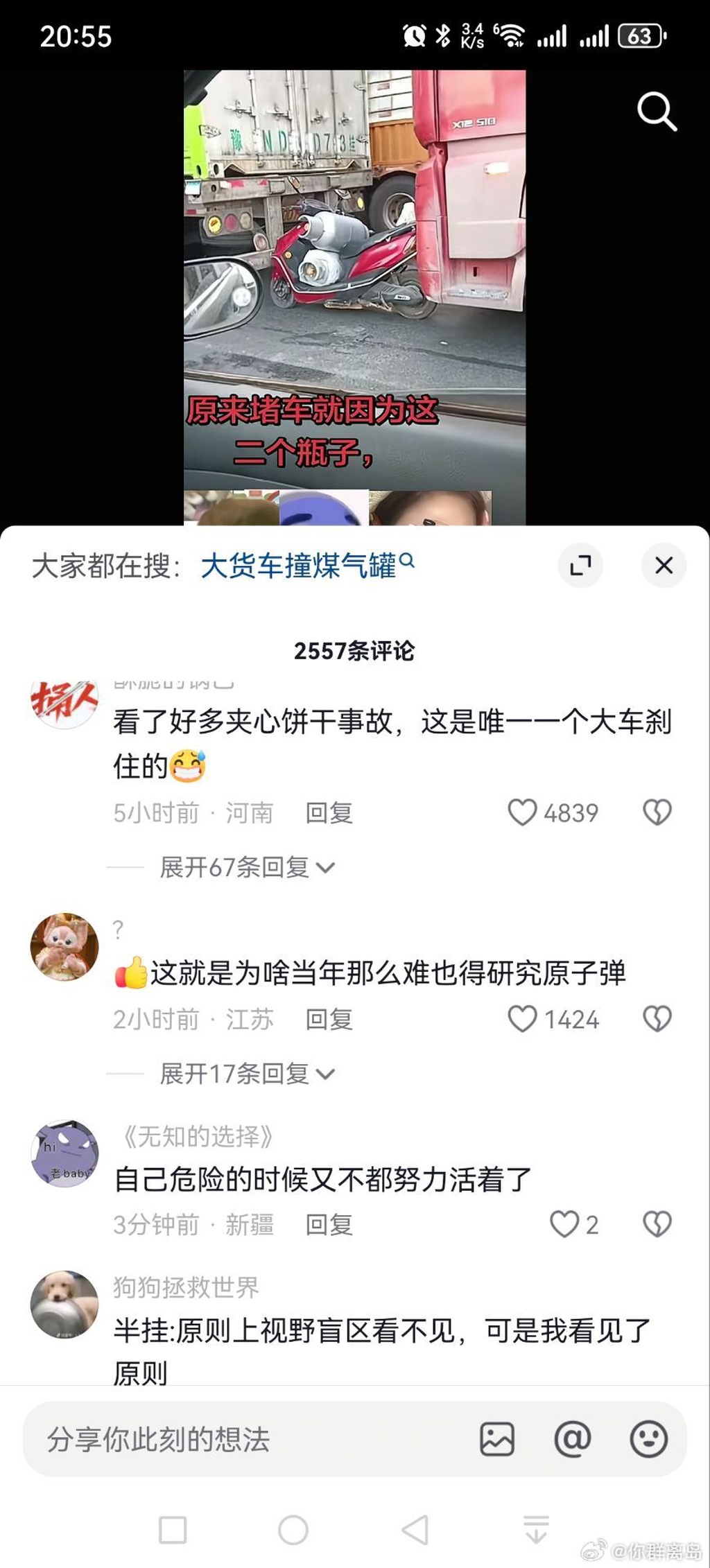Mention someone with the @ icon
This screenshot has width=710, height=1568.
[x=573, y=1440]
